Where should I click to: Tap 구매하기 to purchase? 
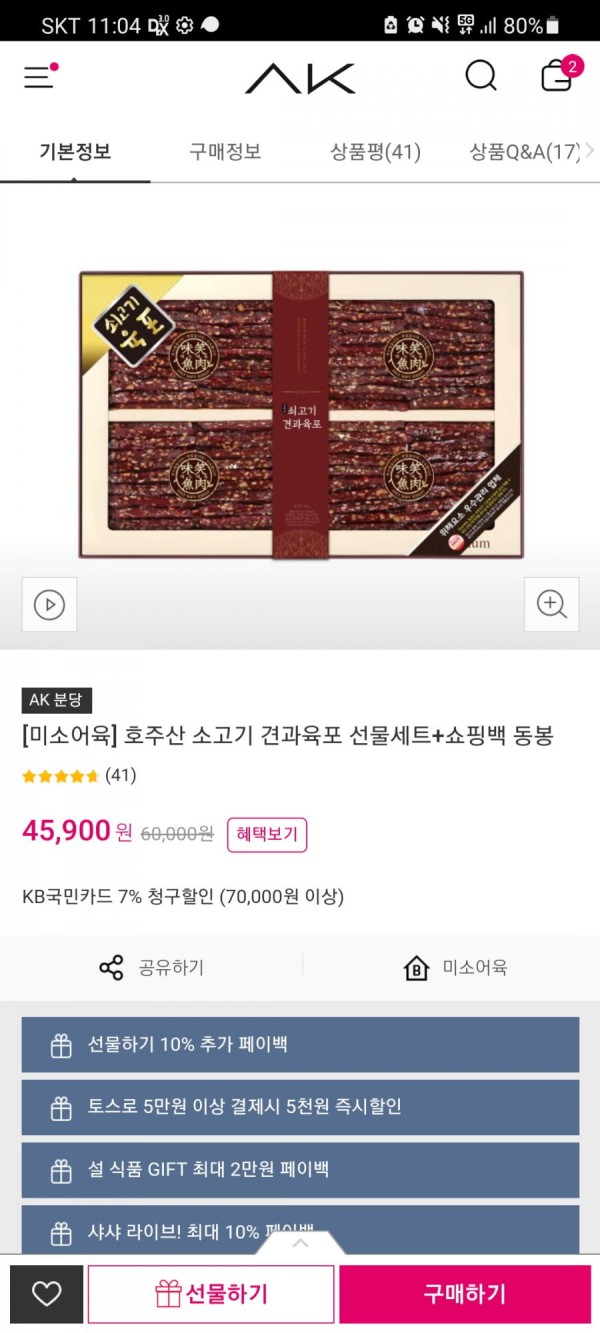(465, 1294)
